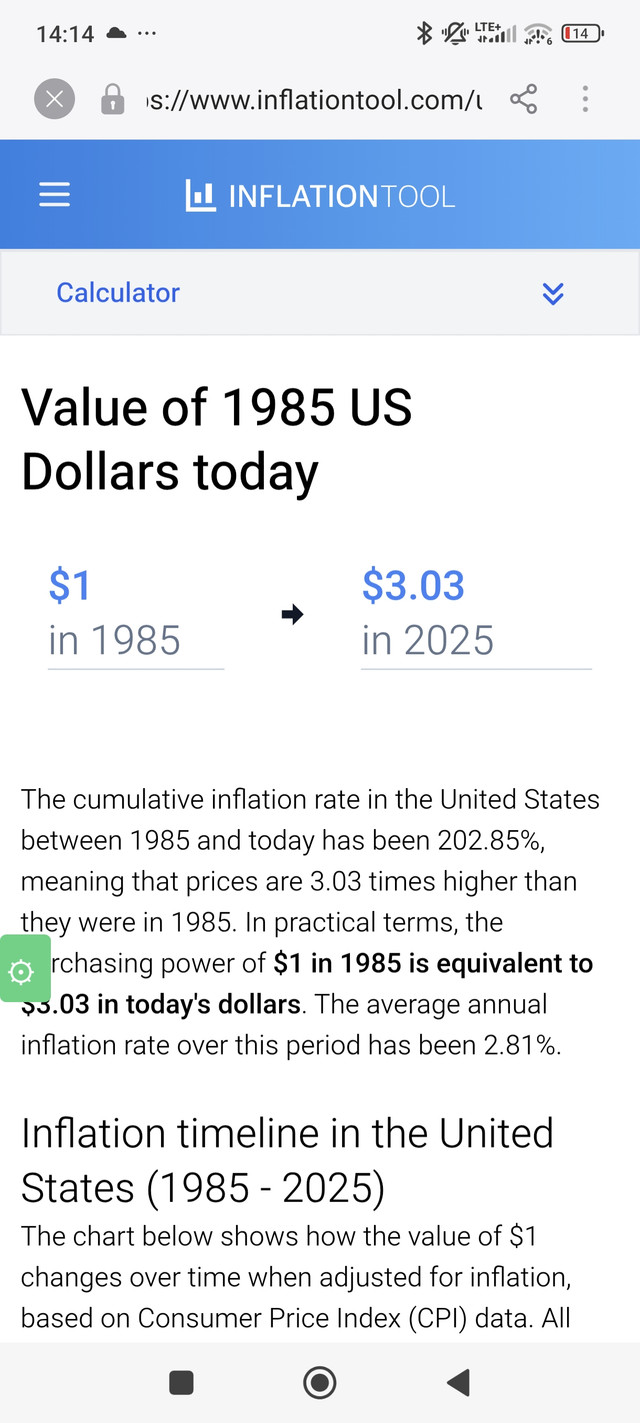The height and width of the screenshot is (1423, 640).
Task: Expand the Calculator section
Action: 552,293
